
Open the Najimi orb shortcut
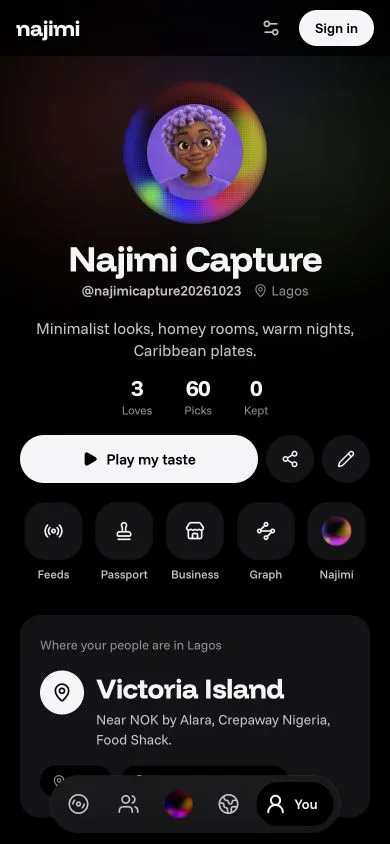pos(337,541)
